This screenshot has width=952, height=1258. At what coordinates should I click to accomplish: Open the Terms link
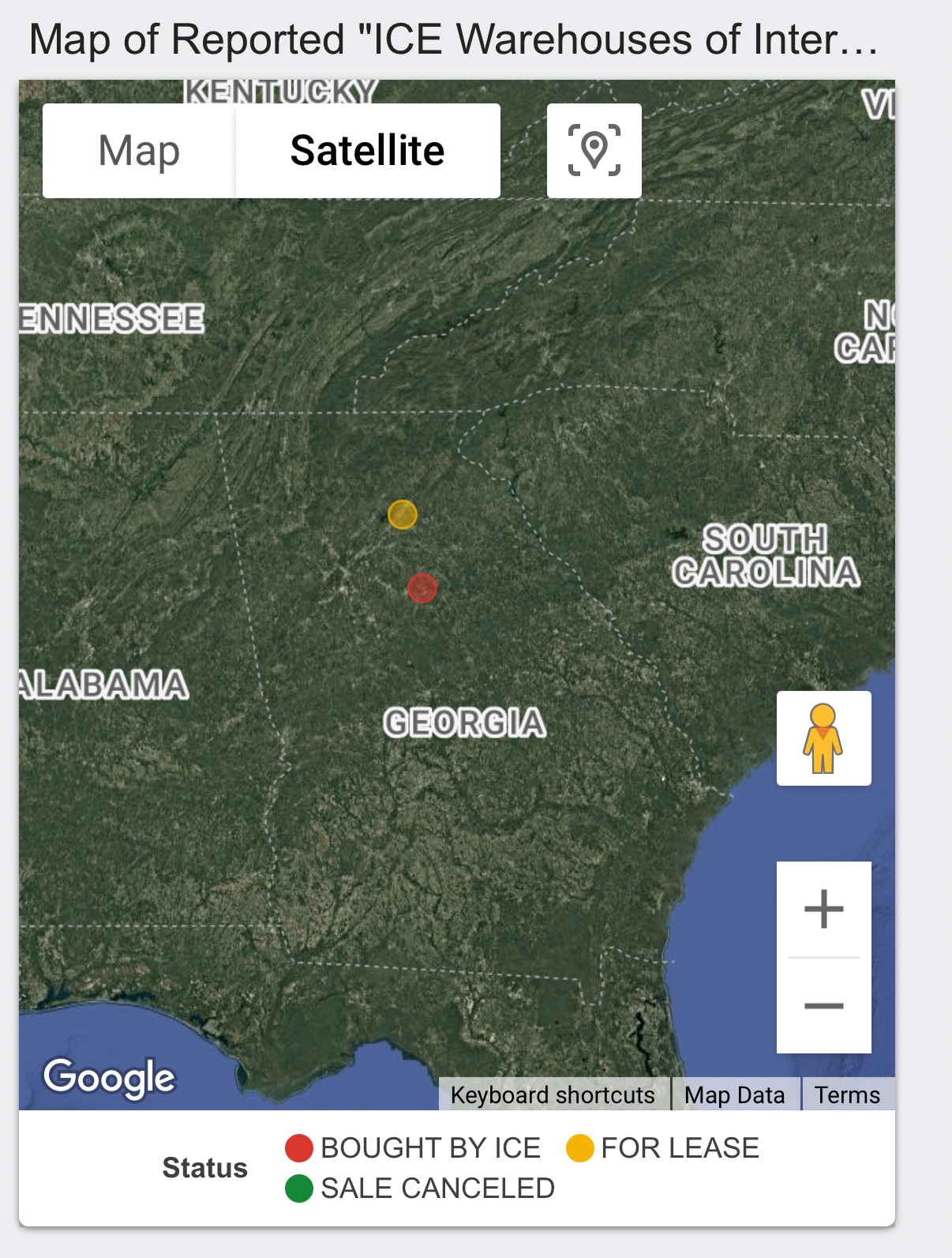point(847,1095)
